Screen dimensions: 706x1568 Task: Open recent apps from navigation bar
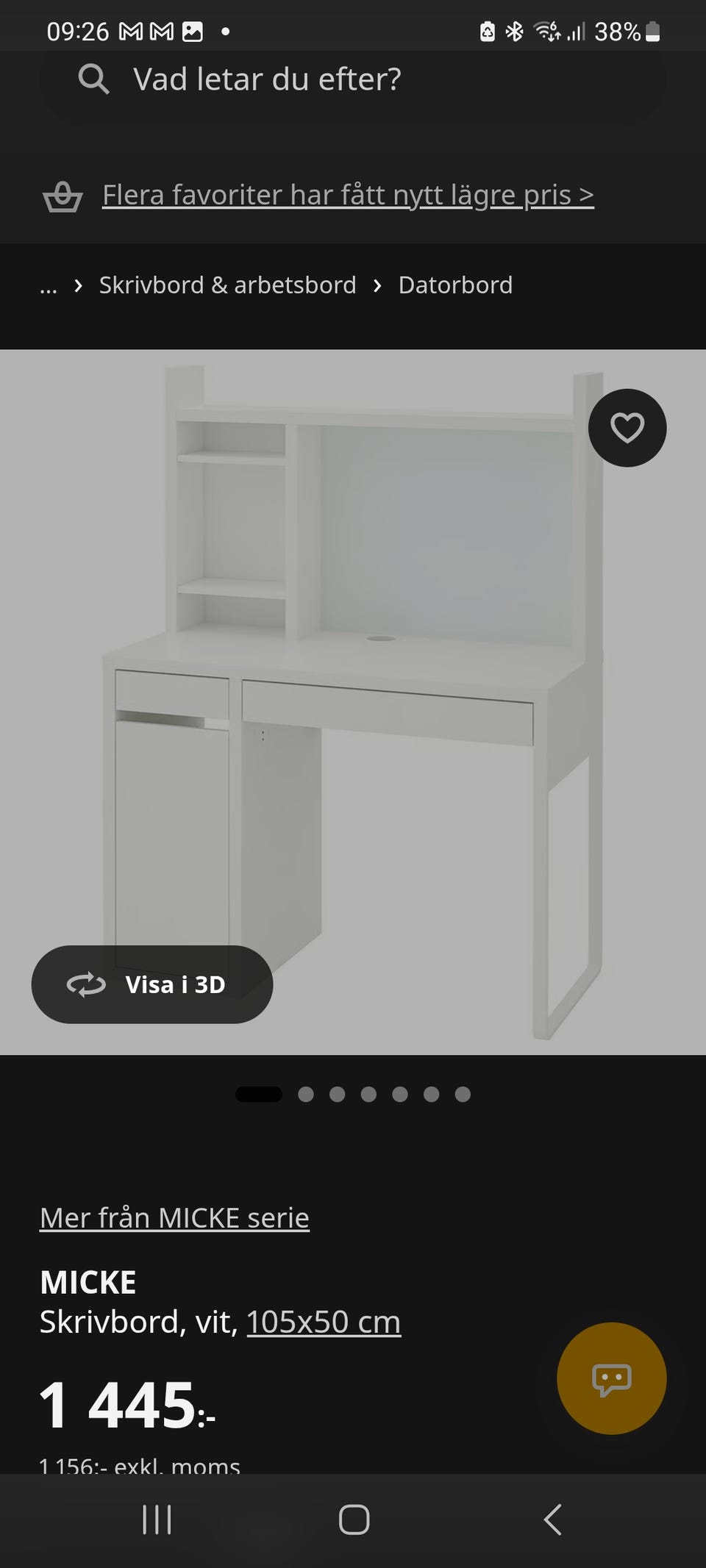click(x=157, y=1519)
